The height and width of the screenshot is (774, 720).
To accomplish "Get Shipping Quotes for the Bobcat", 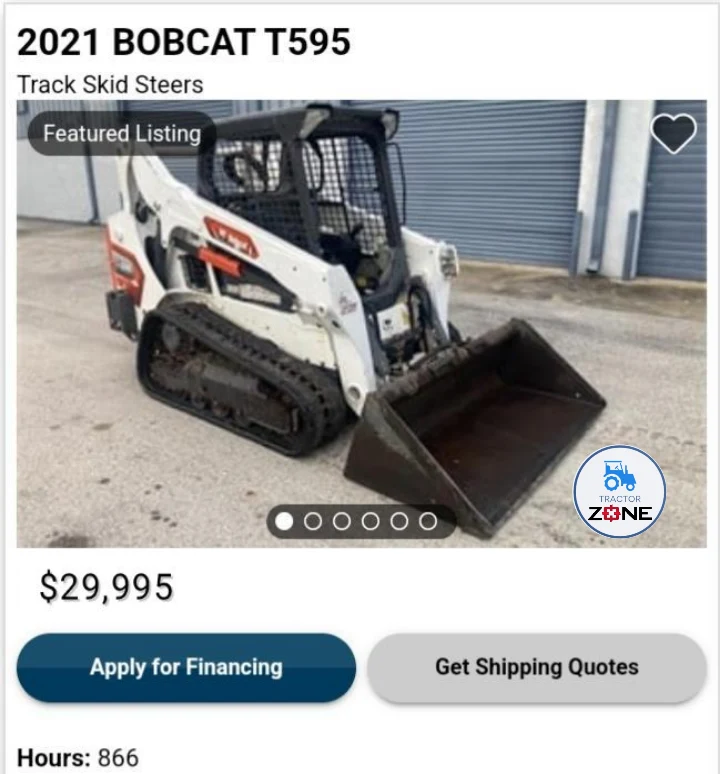I will (536, 667).
